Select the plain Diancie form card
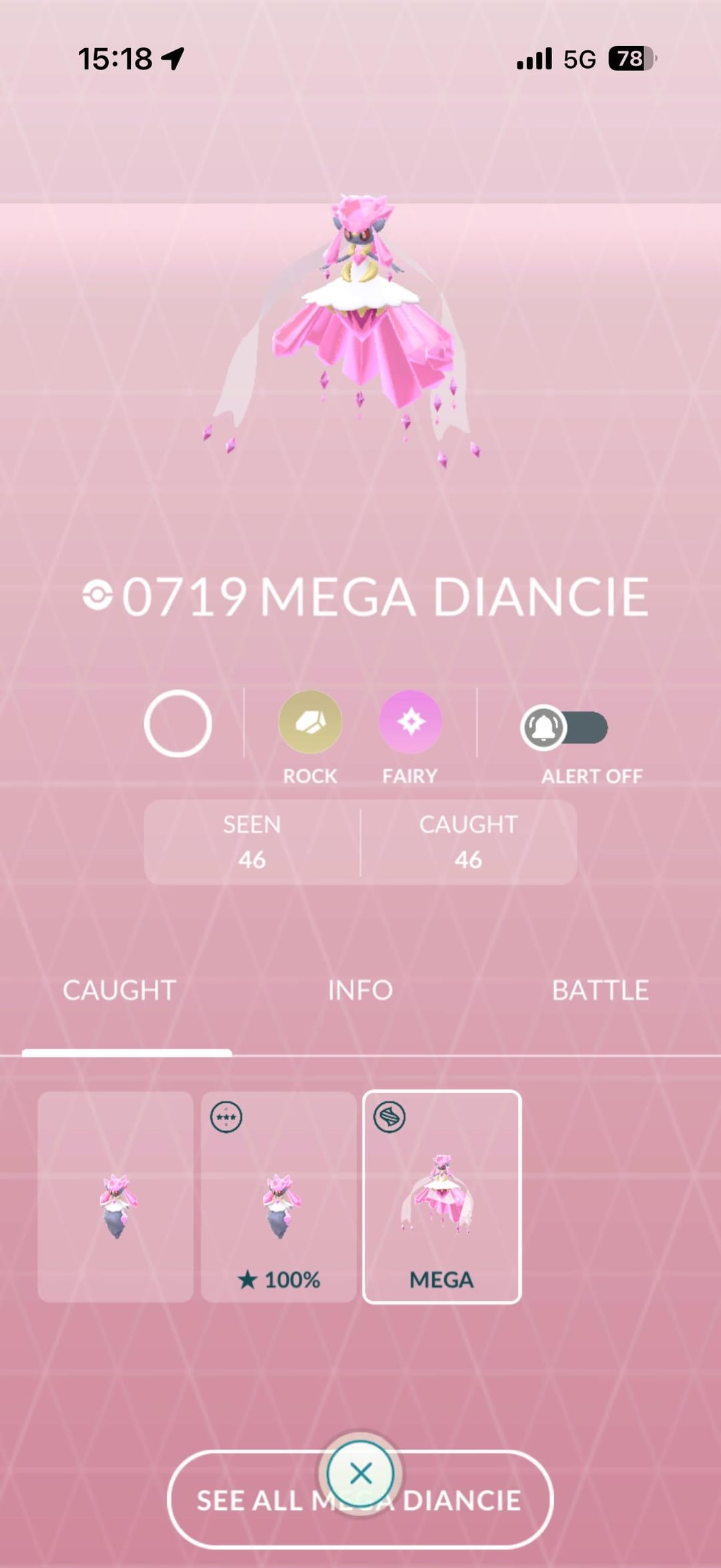721x1568 pixels. [115, 1197]
